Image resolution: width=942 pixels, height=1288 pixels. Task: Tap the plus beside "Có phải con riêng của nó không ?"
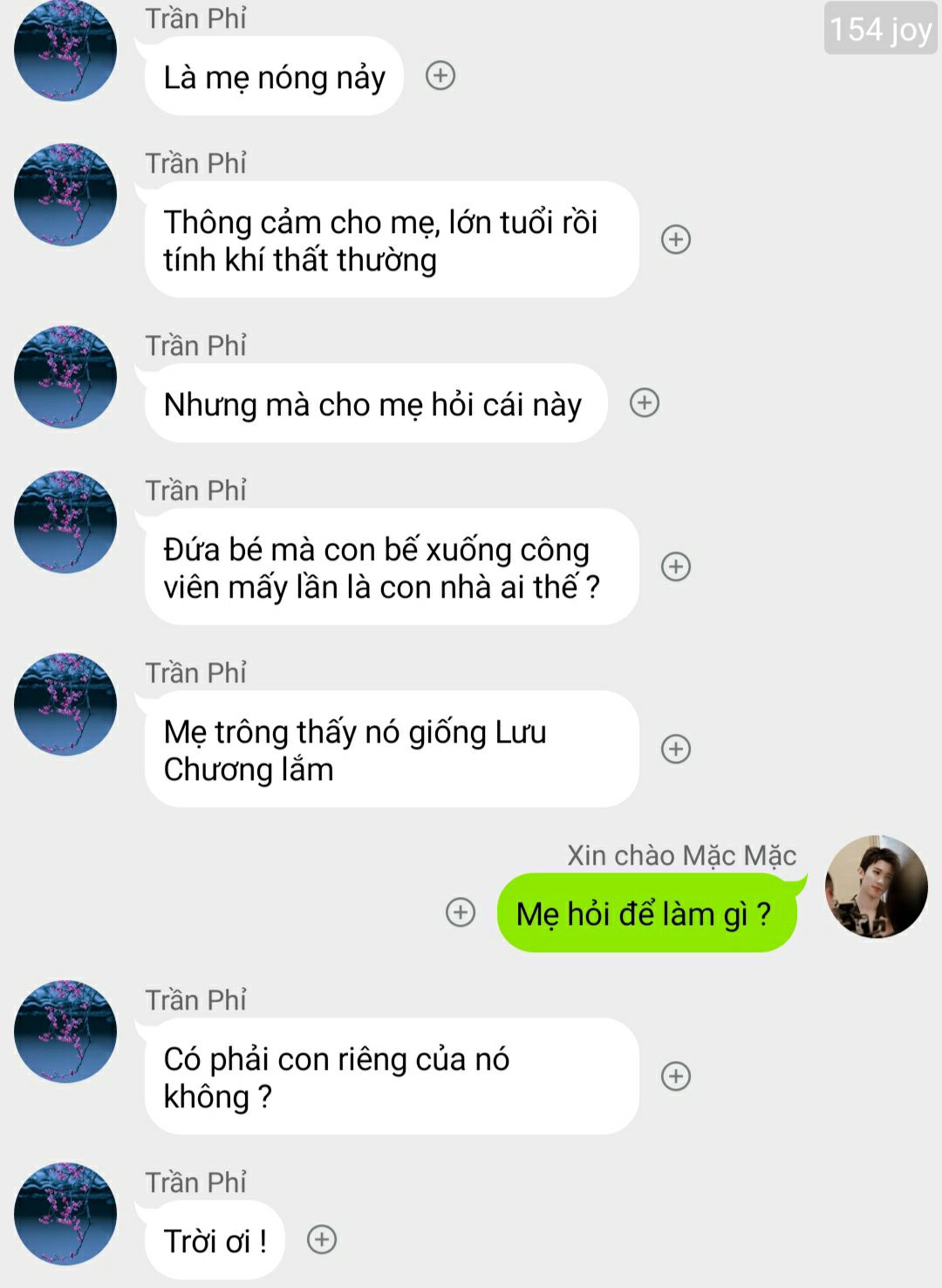coord(676,1076)
